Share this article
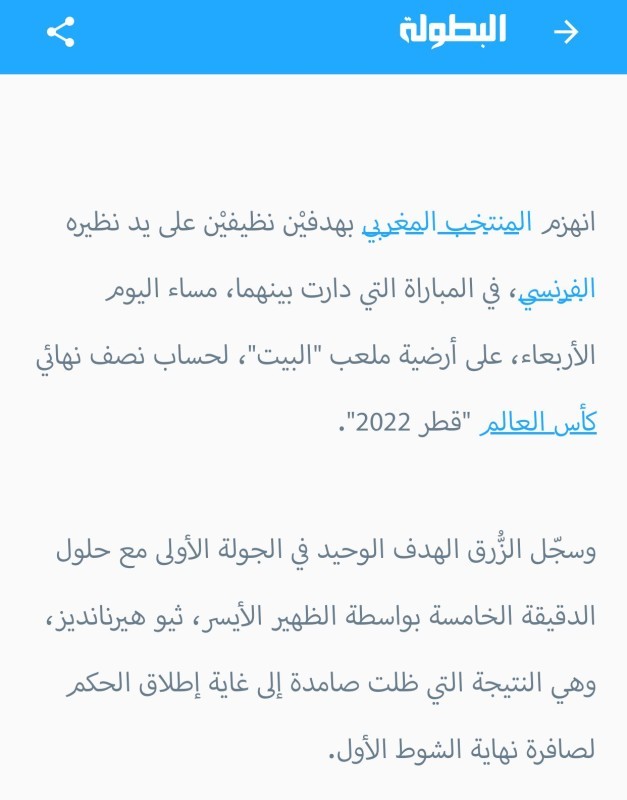 coord(61,32)
